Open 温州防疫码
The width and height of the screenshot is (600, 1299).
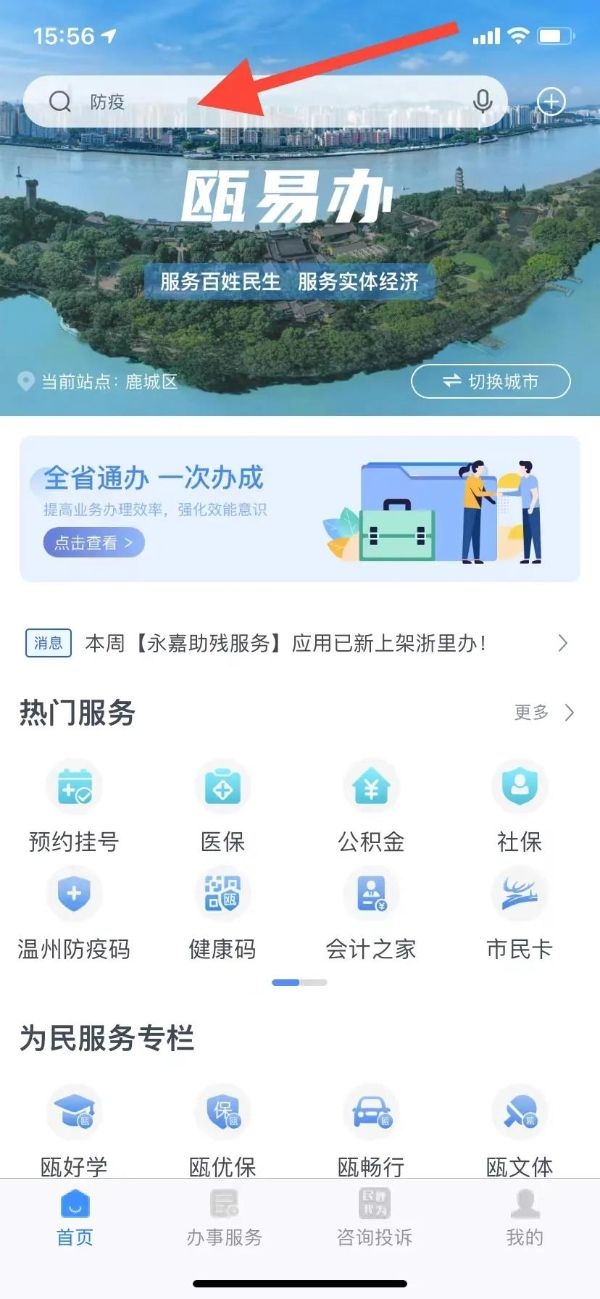[x=74, y=912]
